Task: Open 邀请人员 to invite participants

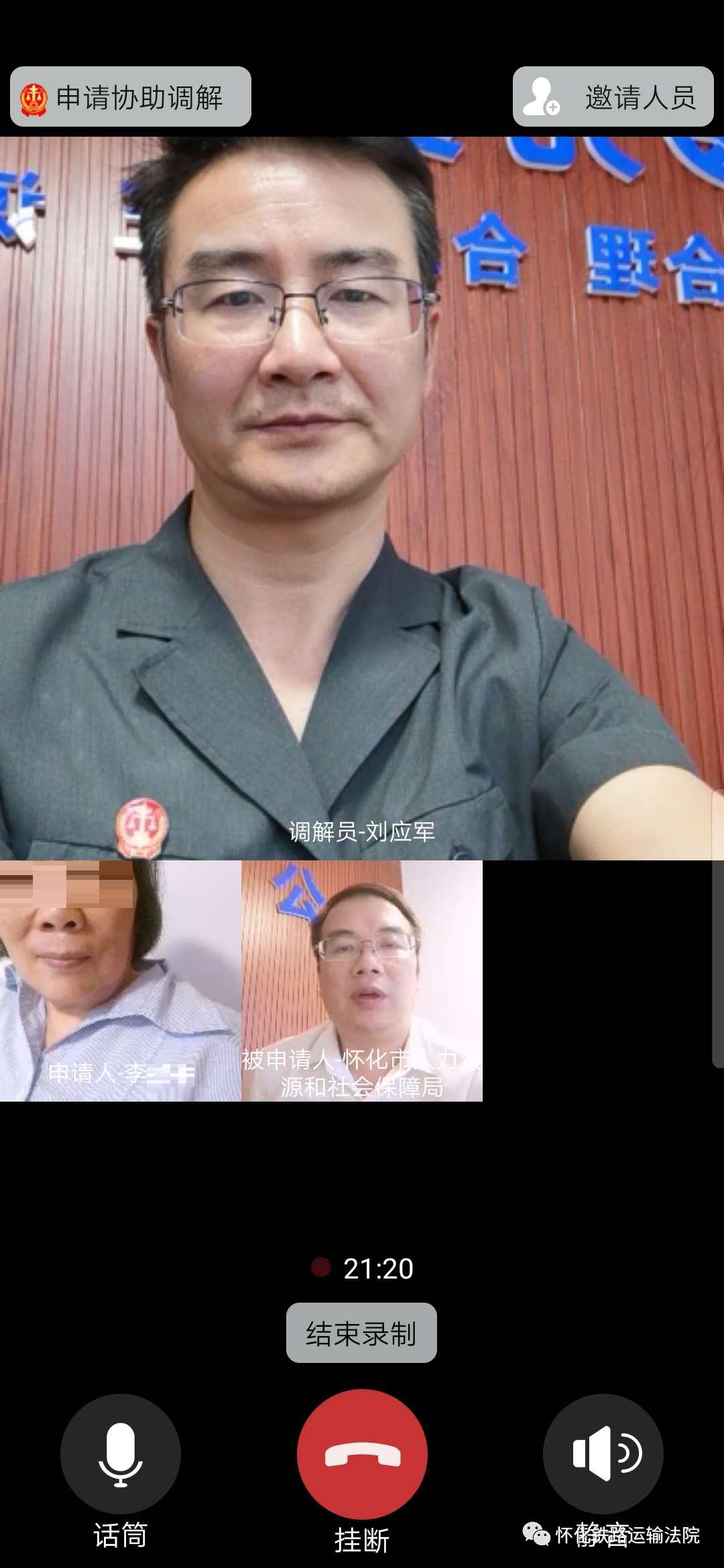Action: (x=613, y=96)
